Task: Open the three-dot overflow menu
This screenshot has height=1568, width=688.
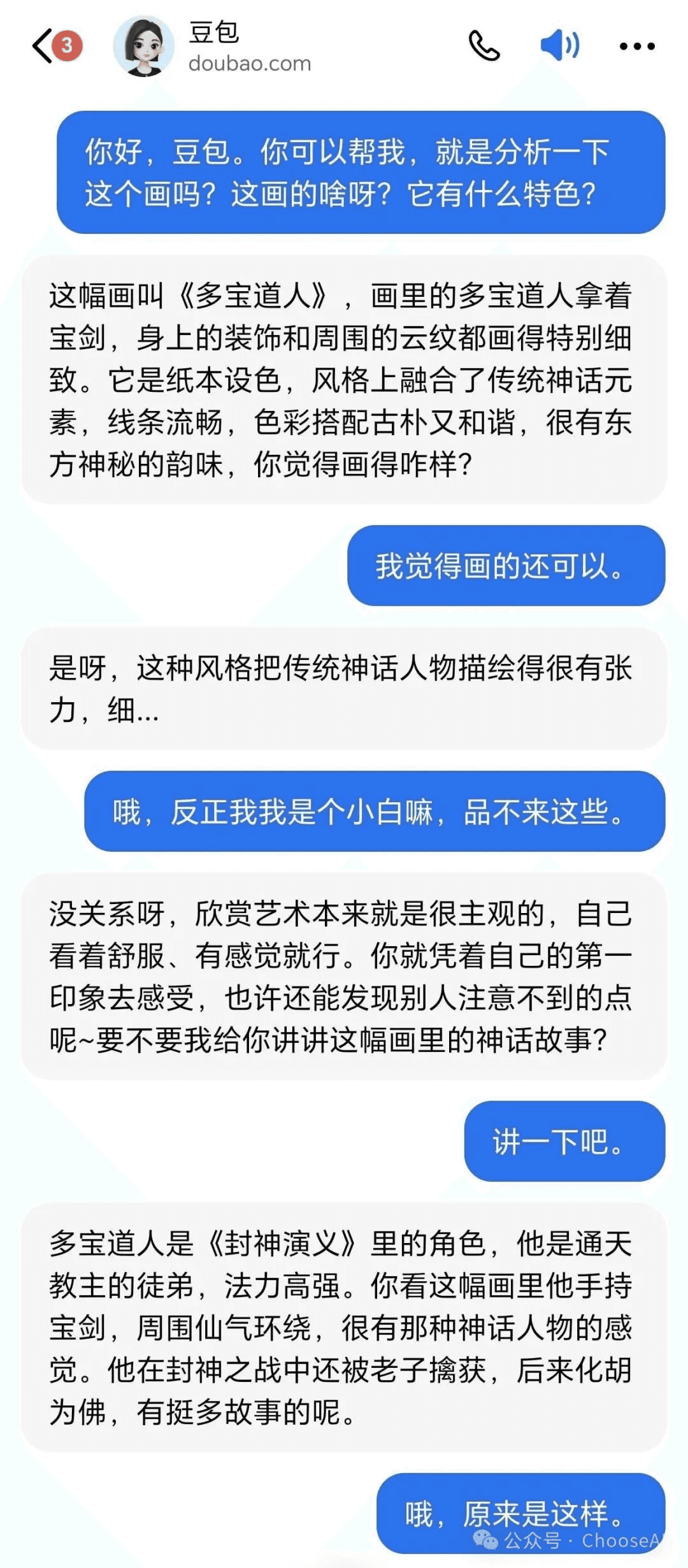Action: tap(637, 46)
